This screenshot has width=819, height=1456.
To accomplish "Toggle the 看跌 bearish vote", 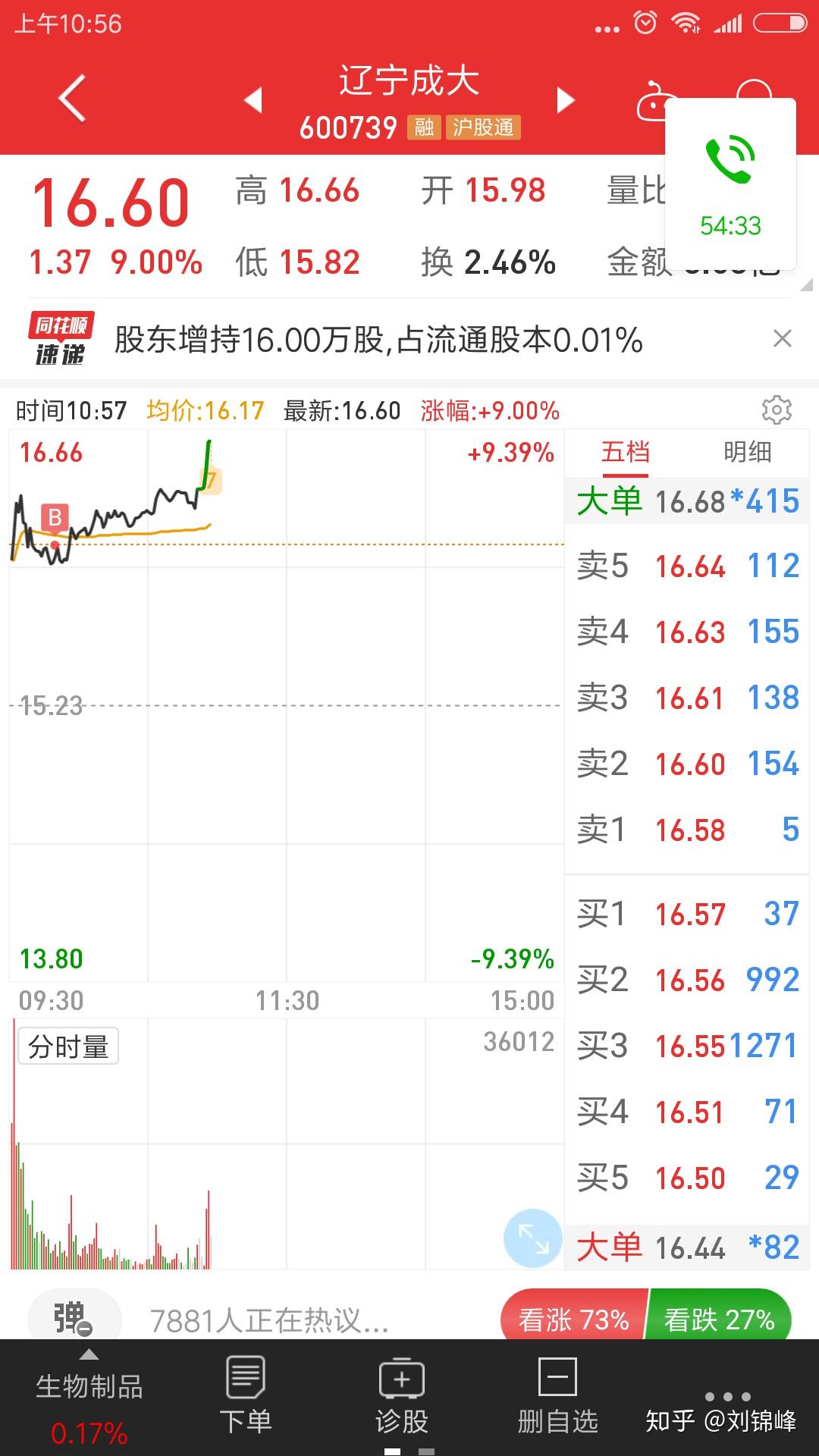I will coord(720,1319).
